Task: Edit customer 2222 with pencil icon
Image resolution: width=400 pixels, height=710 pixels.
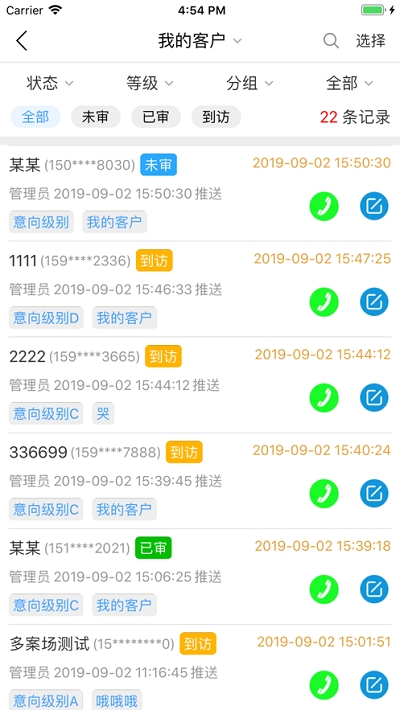Action: (374, 398)
